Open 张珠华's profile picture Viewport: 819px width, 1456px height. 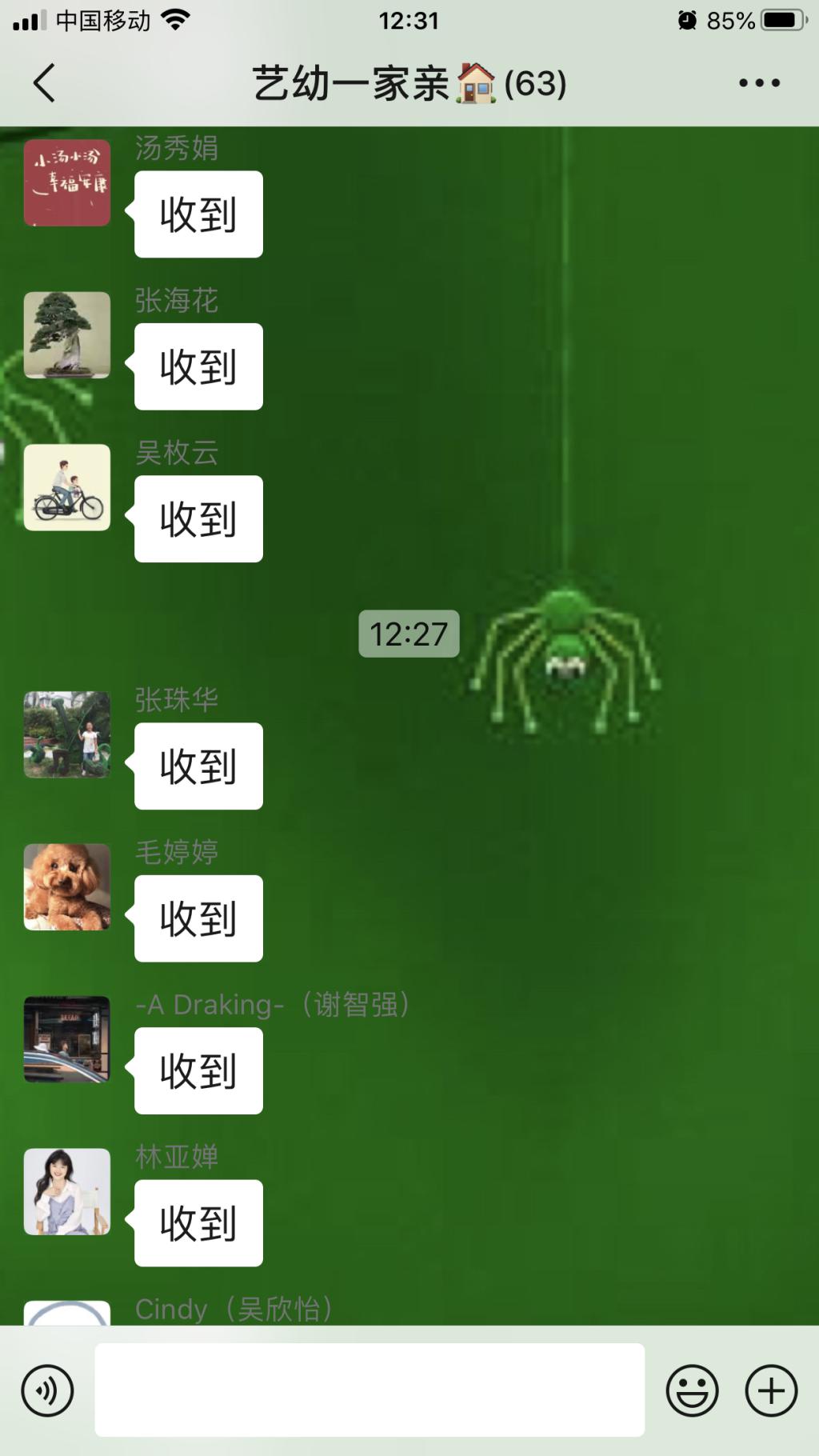click(67, 734)
